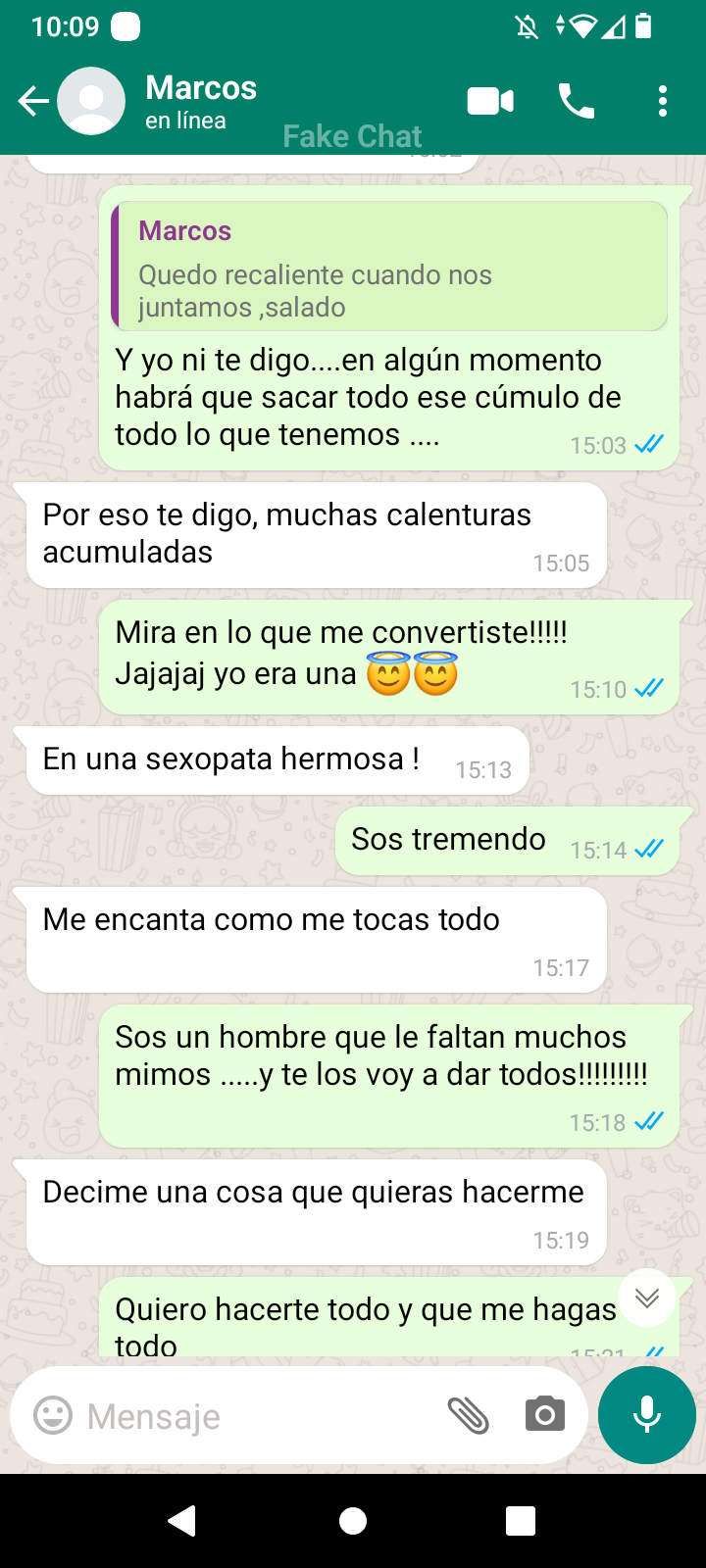Open the three-dot overflow menu
The height and width of the screenshot is (1568, 706).
663,101
